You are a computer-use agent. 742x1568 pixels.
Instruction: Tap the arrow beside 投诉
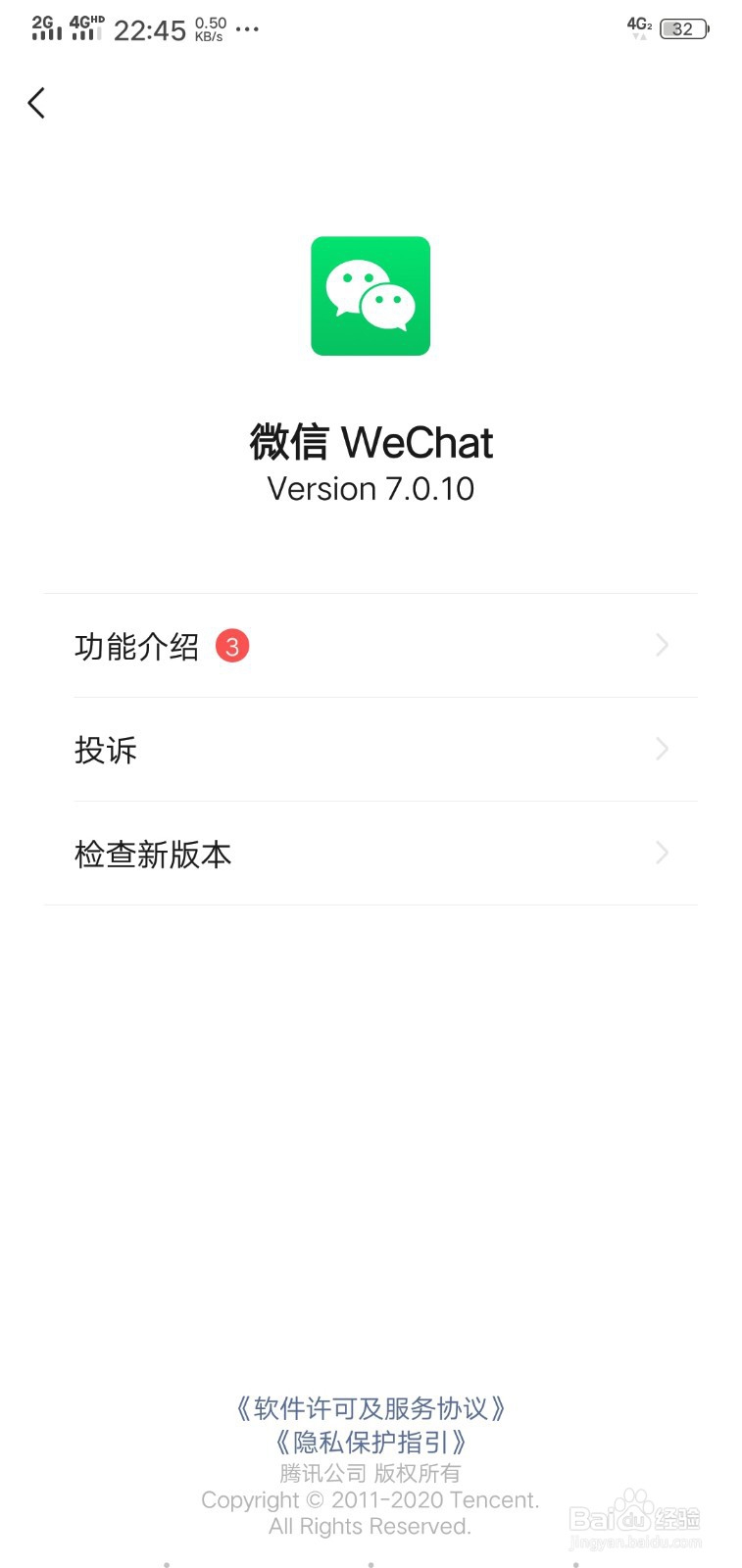point(663,750)
